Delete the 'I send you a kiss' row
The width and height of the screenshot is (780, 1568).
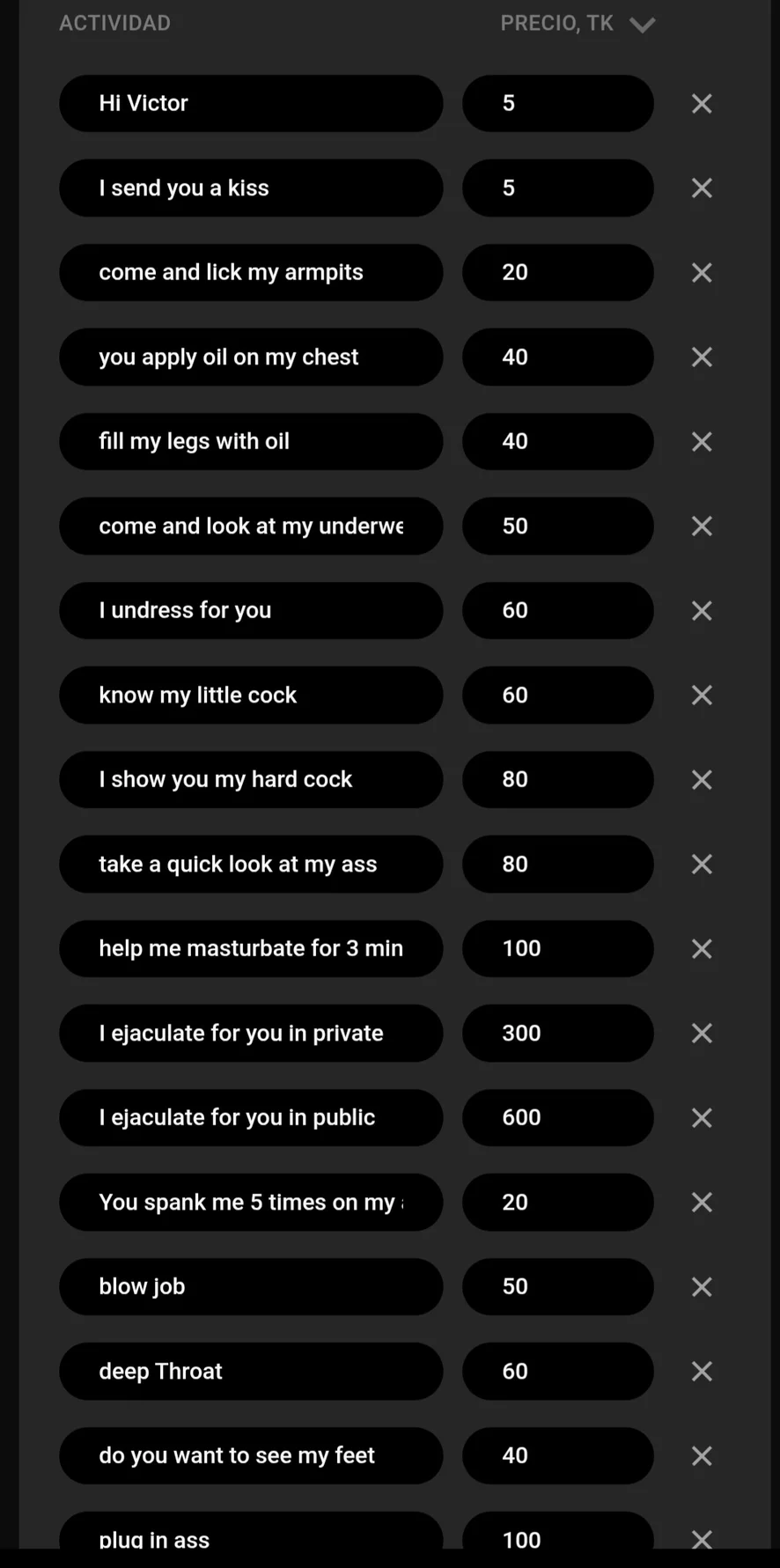tap(702, 188)
